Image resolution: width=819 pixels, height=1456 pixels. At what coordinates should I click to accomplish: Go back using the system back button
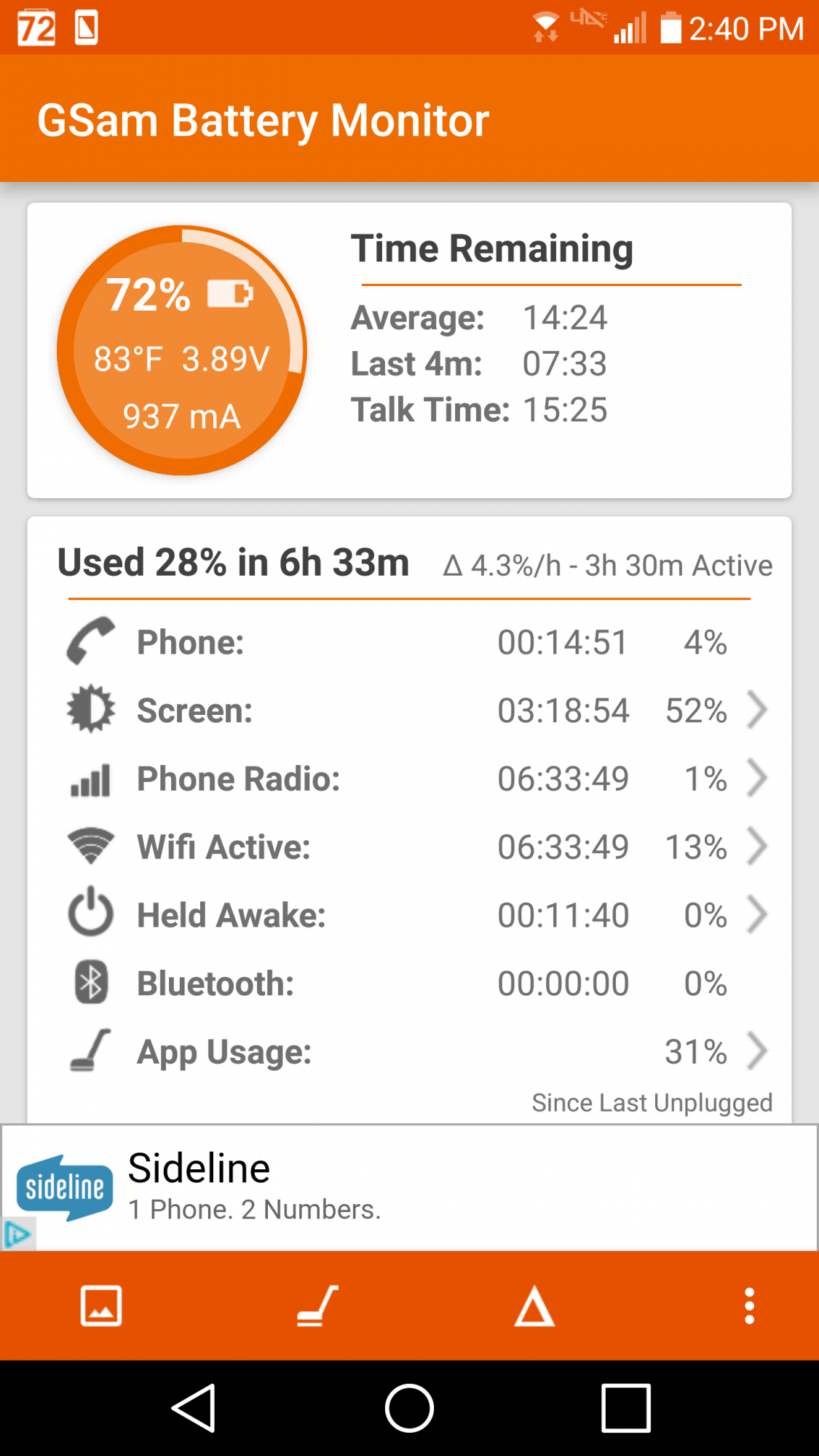[x=194, y=1408]
